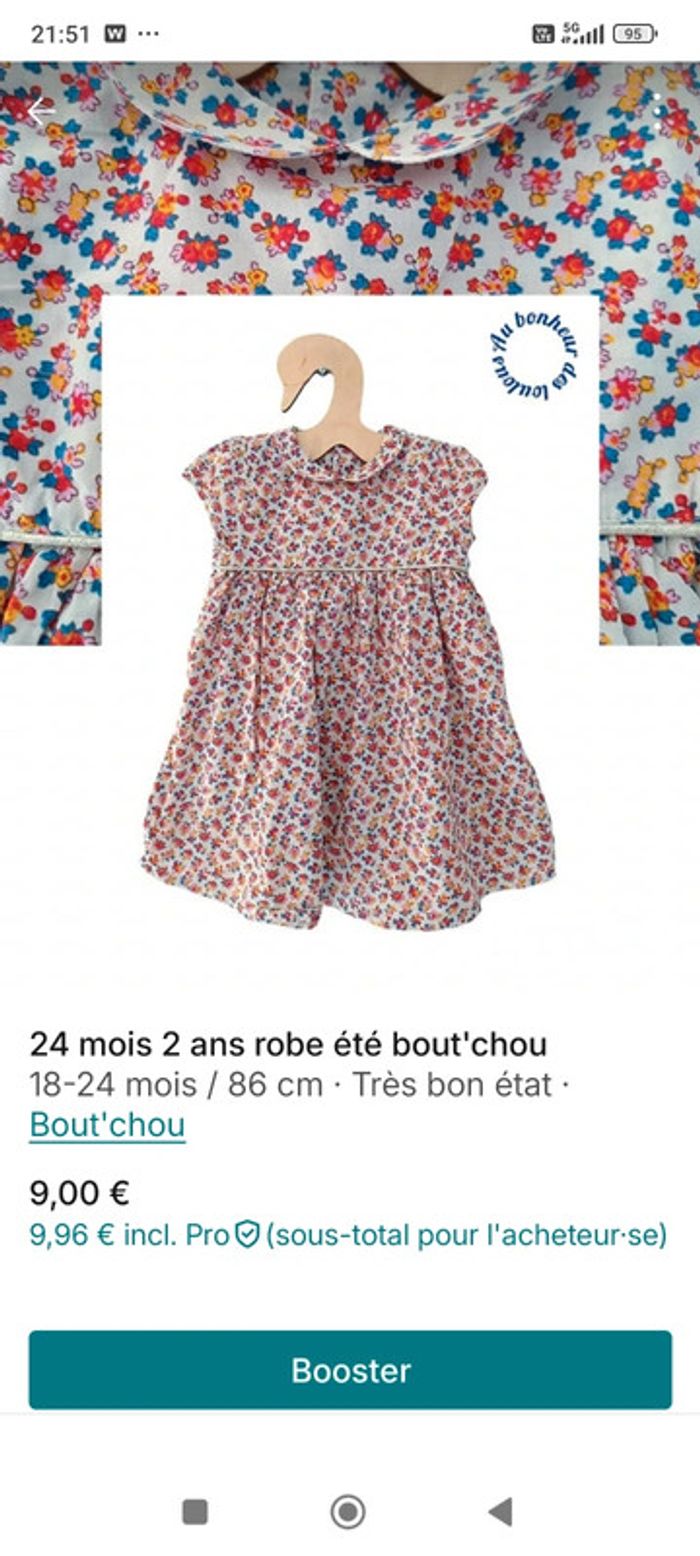Return to the phone's home screen
This screenshot has width=700, height=1556.
click(x=347, y=1511)
